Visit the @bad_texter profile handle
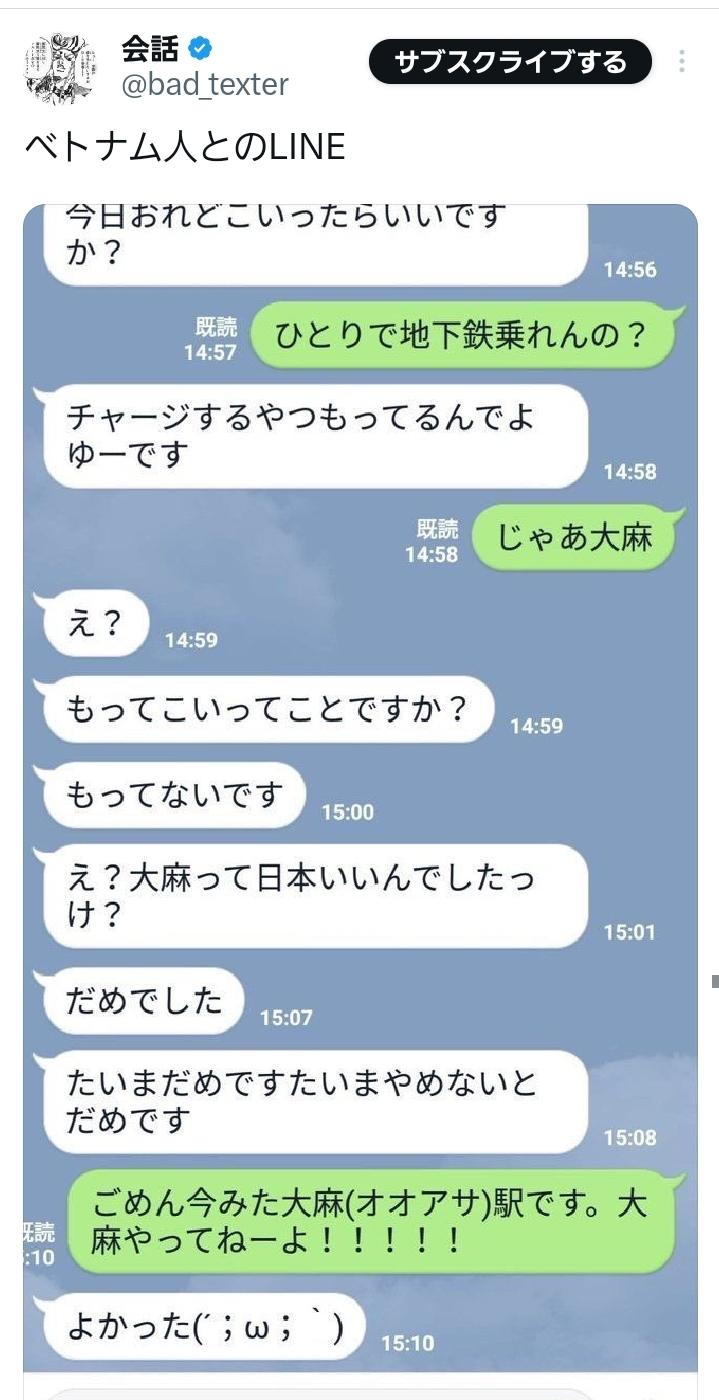Viewport: 719px width, 1400px height. click(205, 85)
